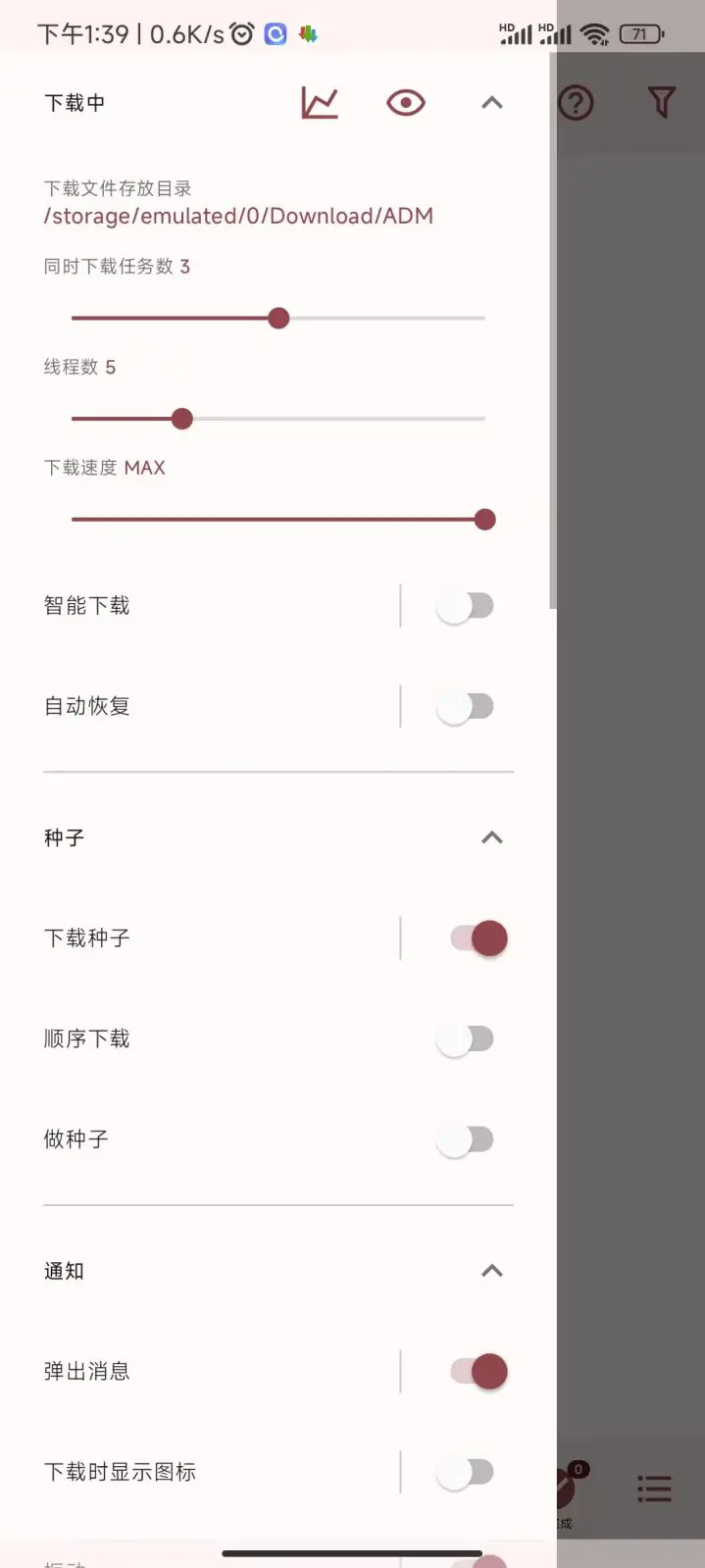Open the filter funnel icon
The width and height of the screenshot is (705, 1568).
[x=662, y=102]
